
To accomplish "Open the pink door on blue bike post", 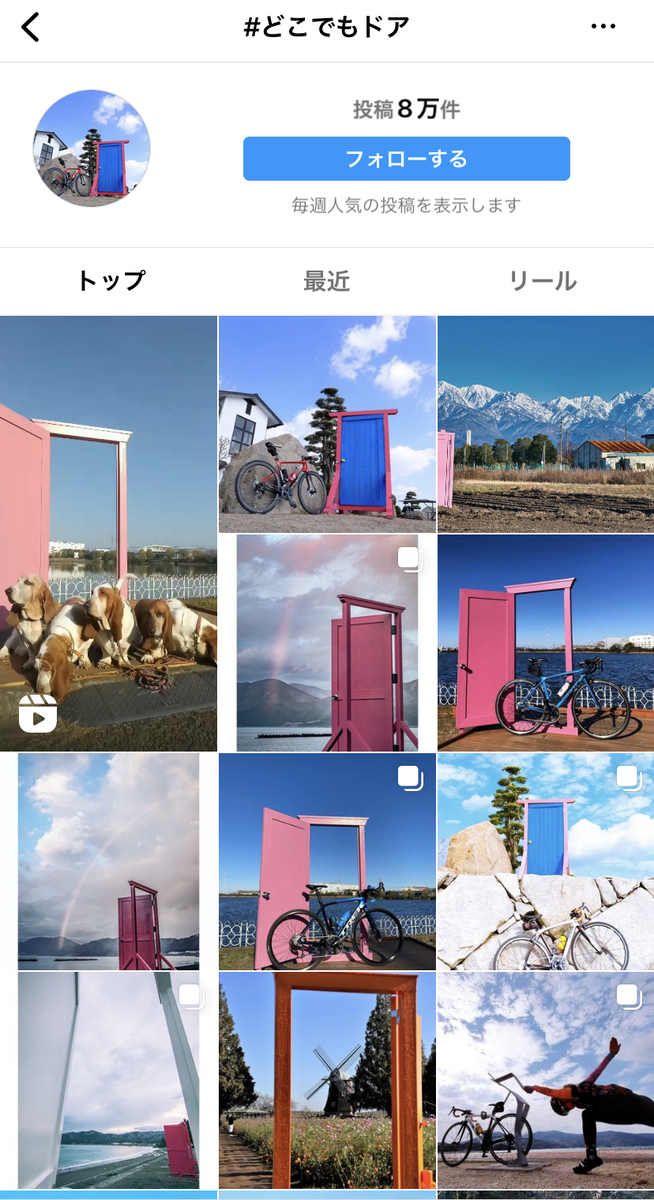I will 545,642.
